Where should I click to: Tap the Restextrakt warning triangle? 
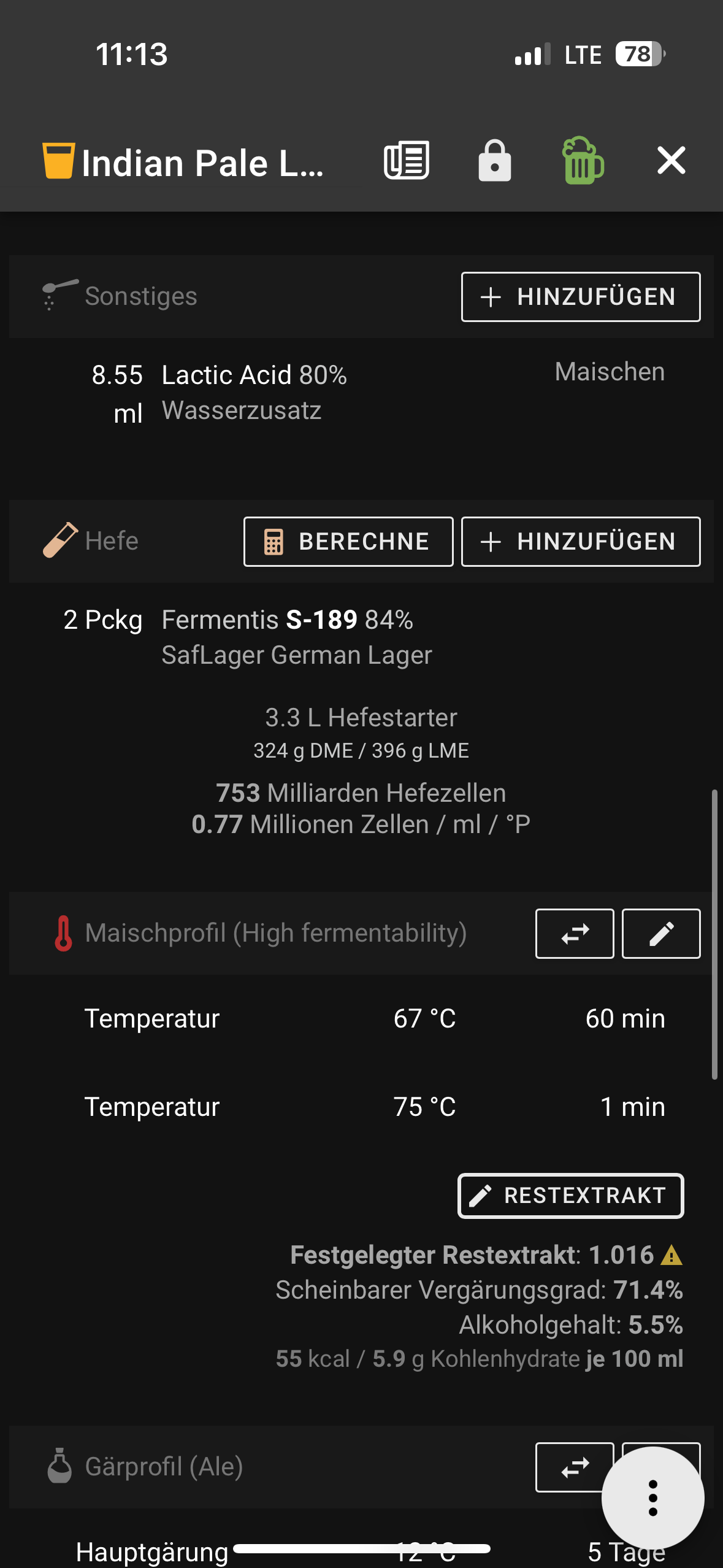(x=671, y=1256)
